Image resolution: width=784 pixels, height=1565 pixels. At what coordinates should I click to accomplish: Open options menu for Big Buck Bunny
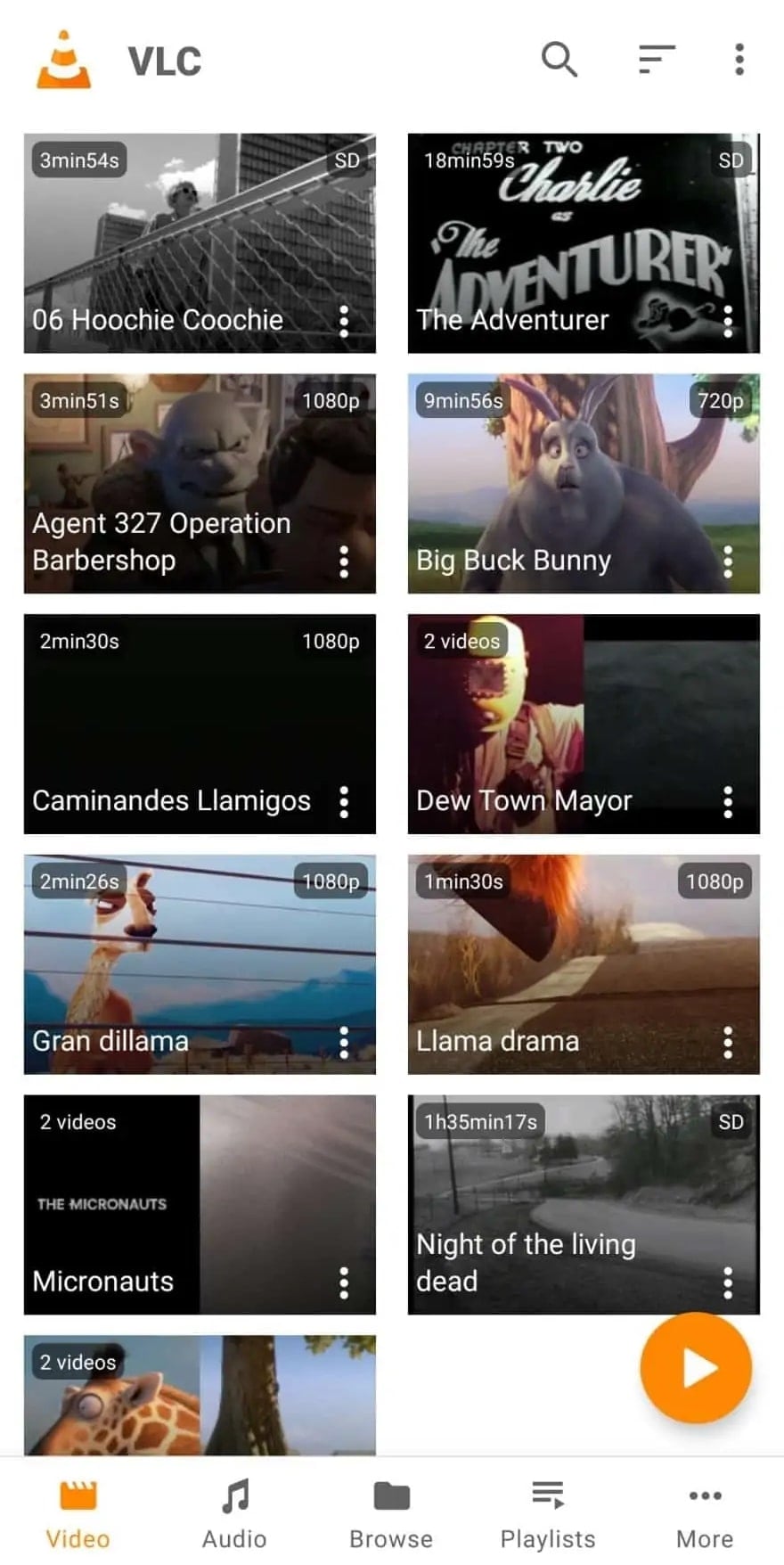(x=729, y=561)
